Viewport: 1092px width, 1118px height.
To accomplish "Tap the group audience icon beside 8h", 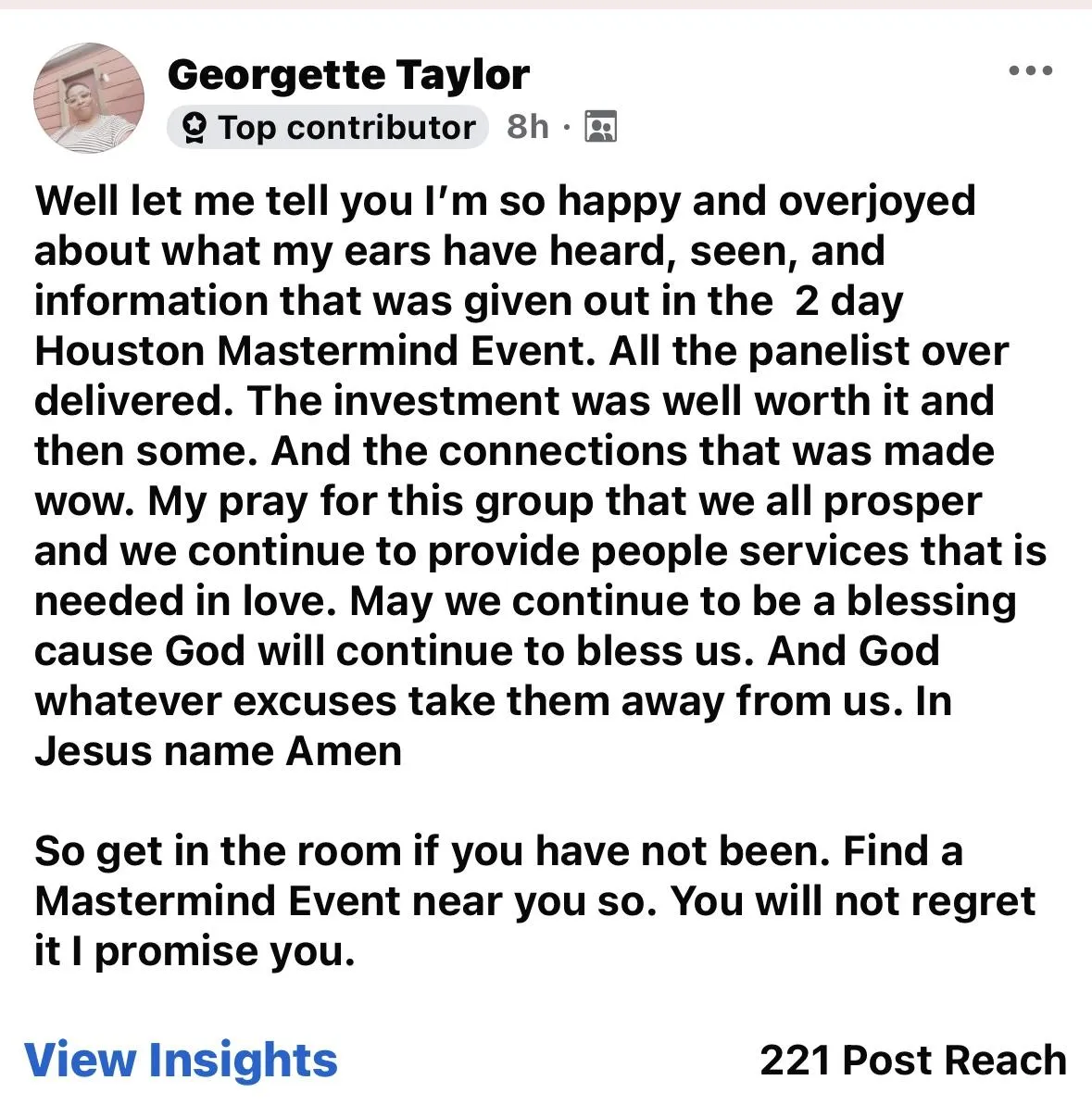I will [x=601, y=127].
